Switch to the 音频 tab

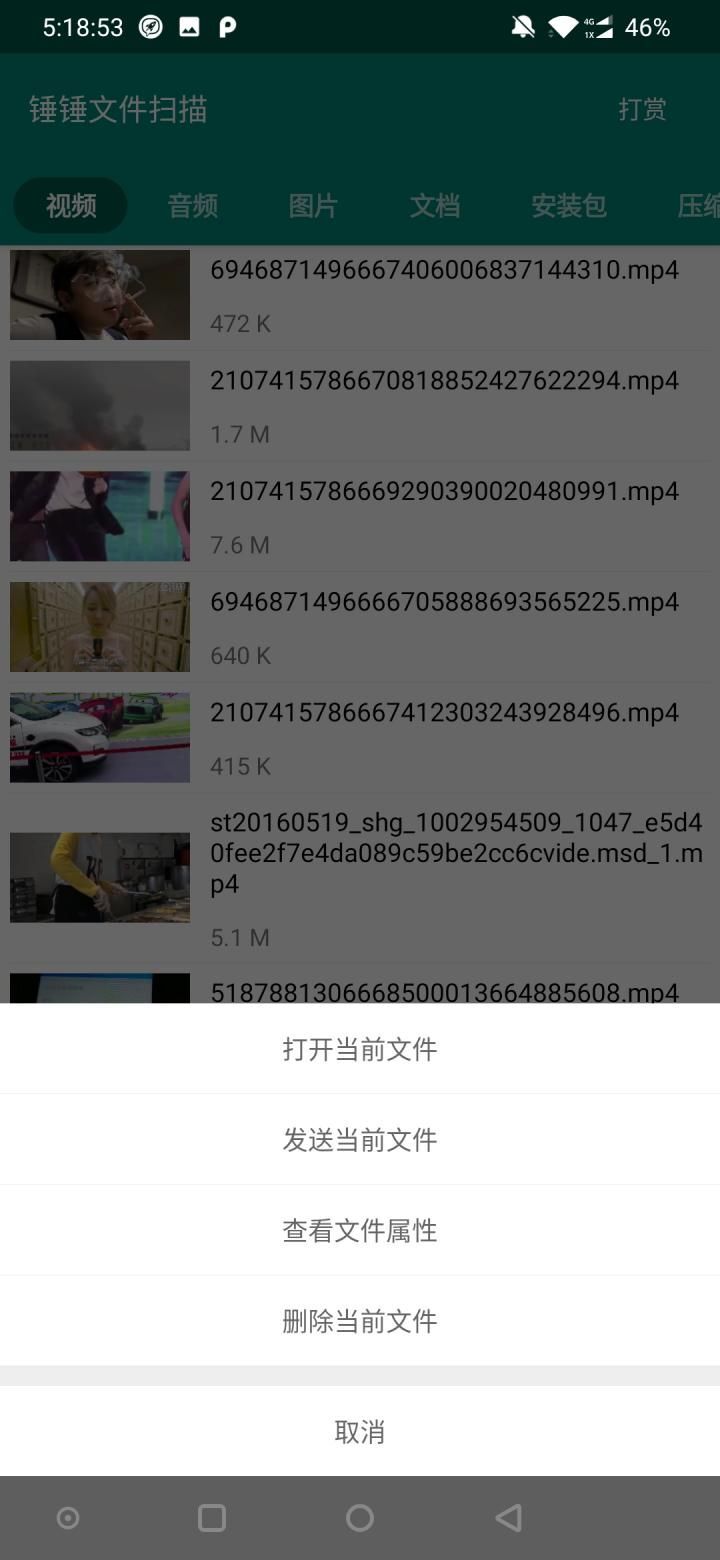192,205
